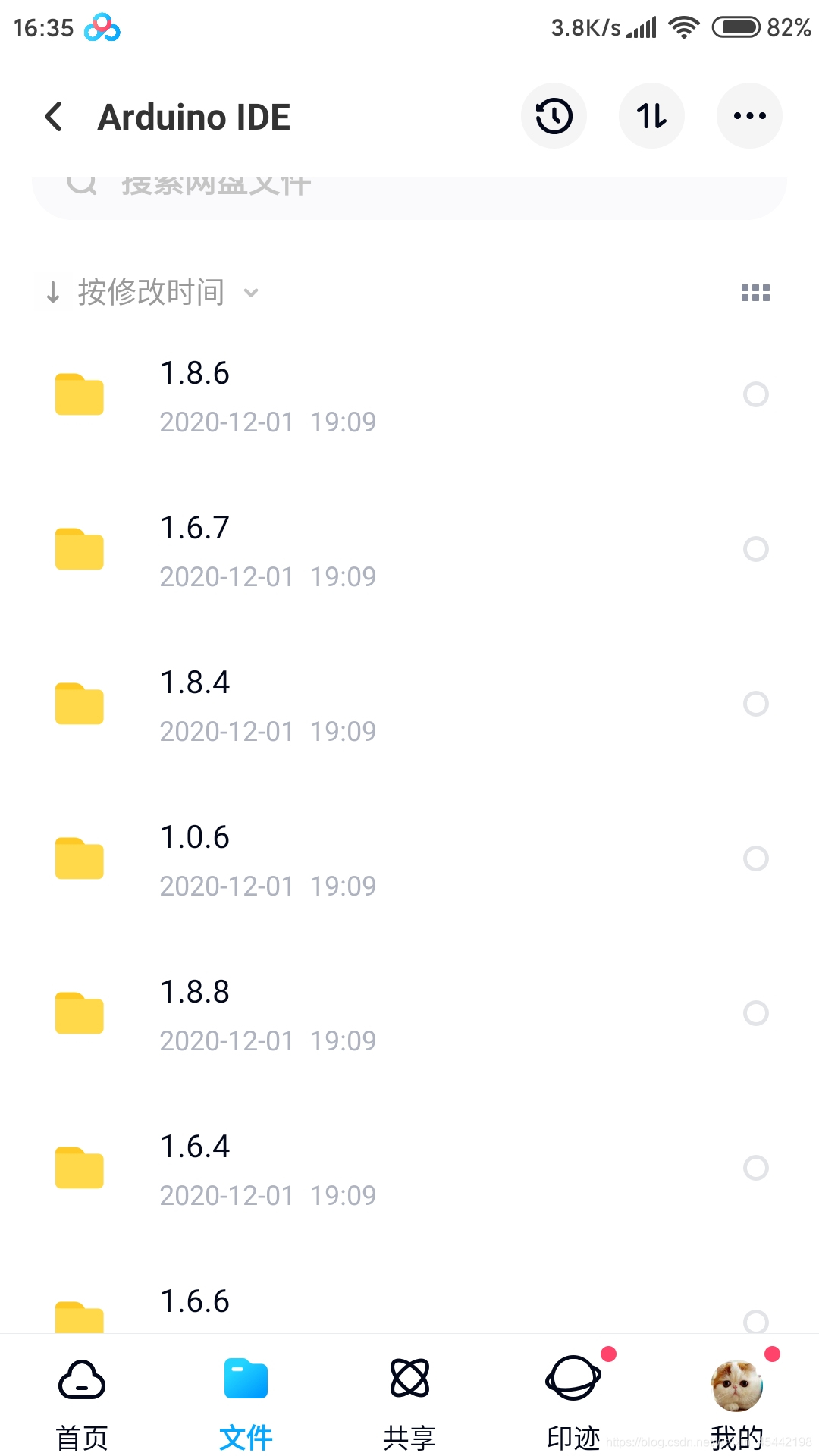Switch to grid view layout
Viewport: 819px width, 1456px height.
point(755,293)
